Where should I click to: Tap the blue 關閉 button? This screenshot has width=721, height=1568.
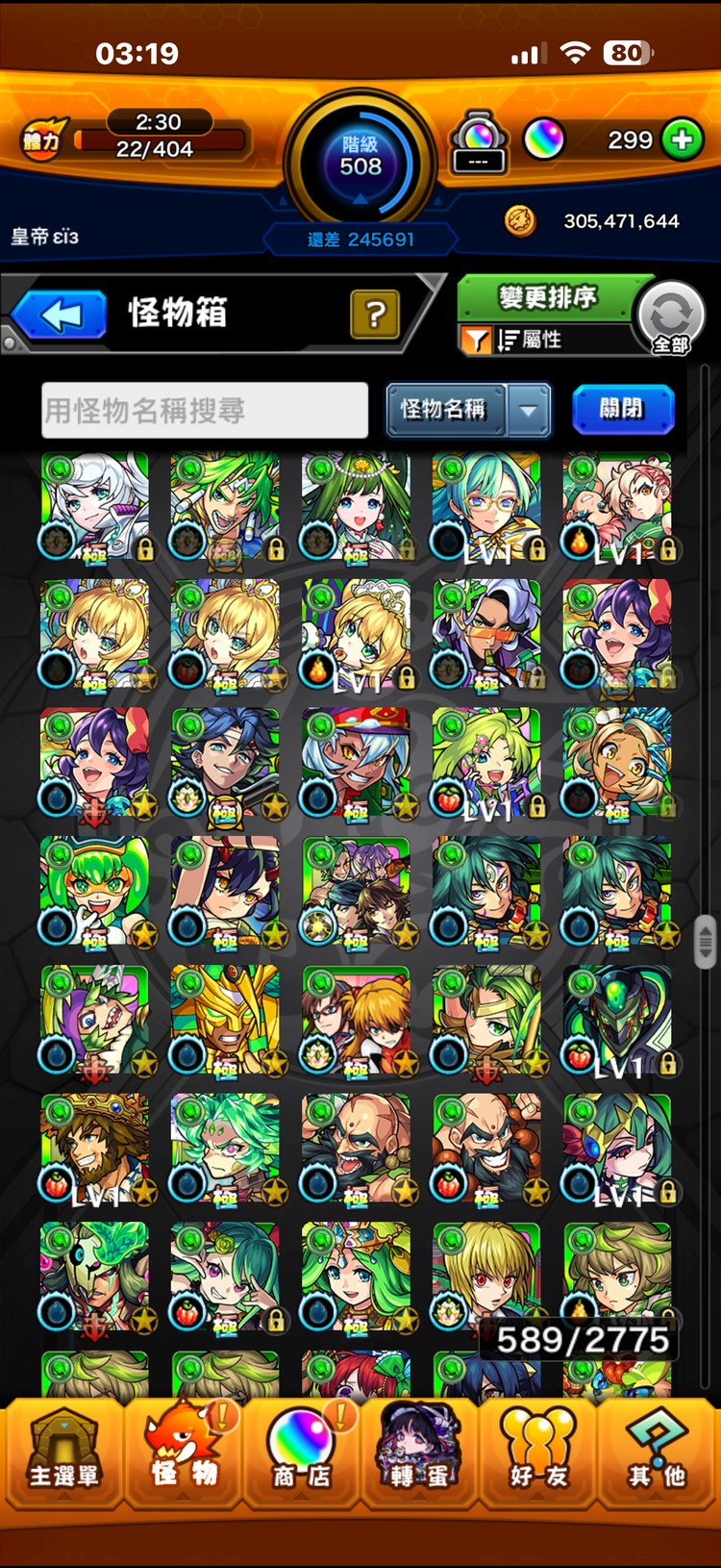pos(623,410)
